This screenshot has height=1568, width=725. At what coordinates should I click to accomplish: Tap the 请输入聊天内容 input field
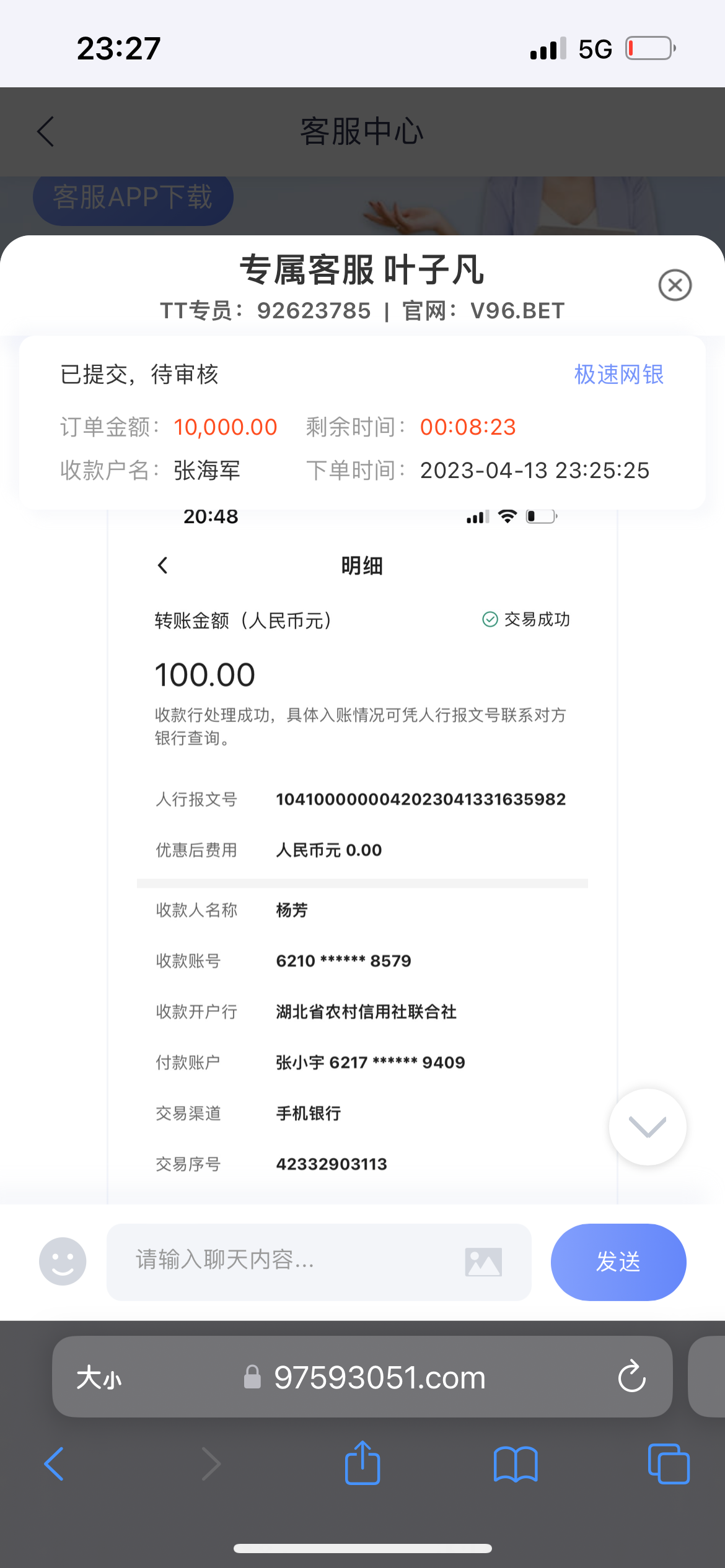[x=279, y=1261]
